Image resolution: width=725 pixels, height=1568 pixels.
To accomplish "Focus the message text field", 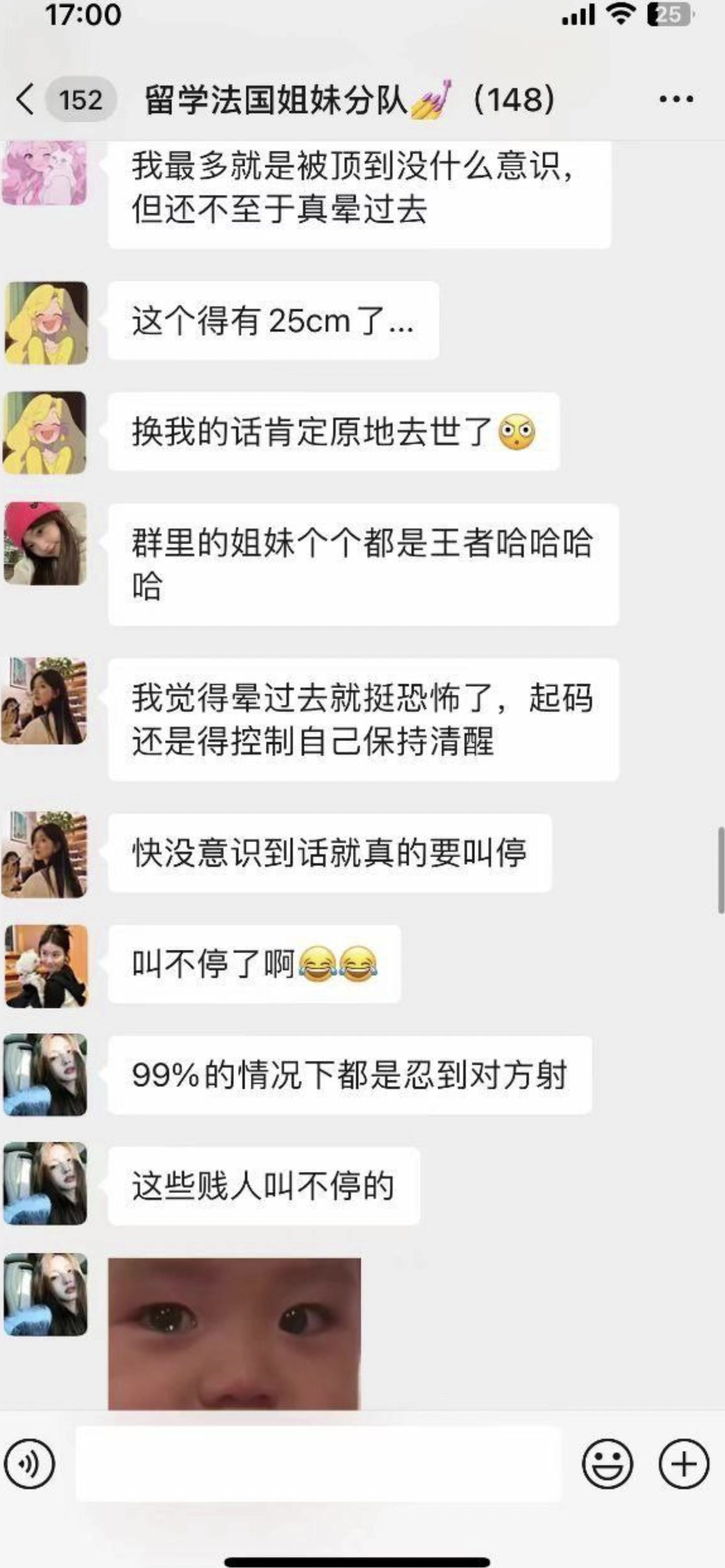I will point(318,1464).
